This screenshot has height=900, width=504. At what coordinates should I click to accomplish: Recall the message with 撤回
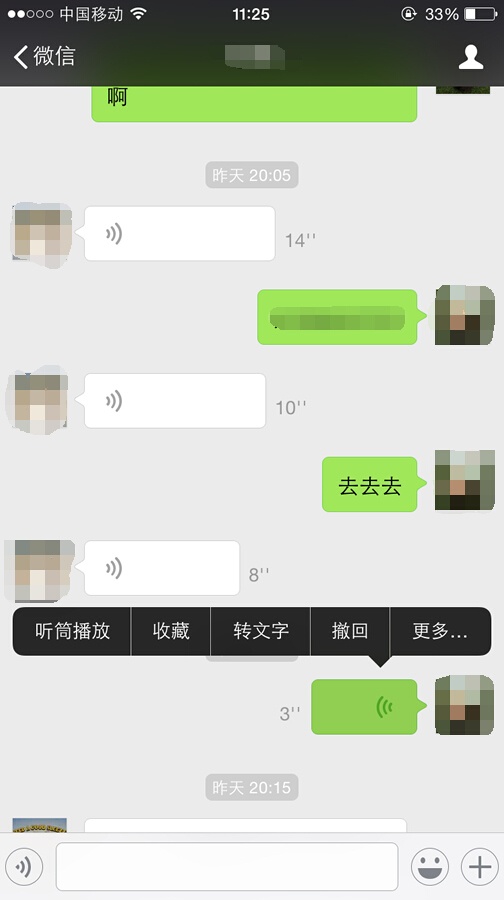(350, 631)
